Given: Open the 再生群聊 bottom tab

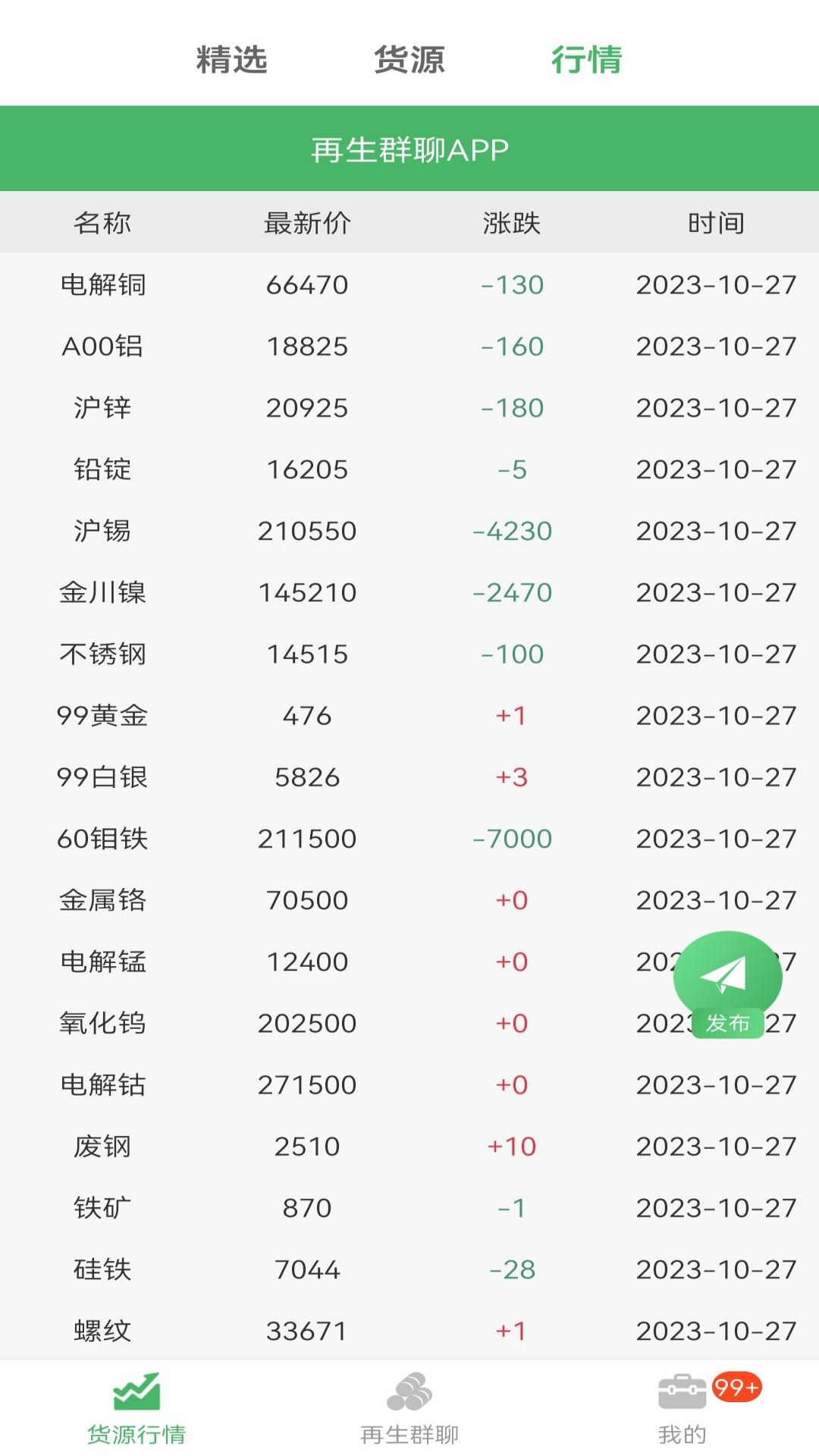Looking at the screenshot, I should click(409, 1409).
